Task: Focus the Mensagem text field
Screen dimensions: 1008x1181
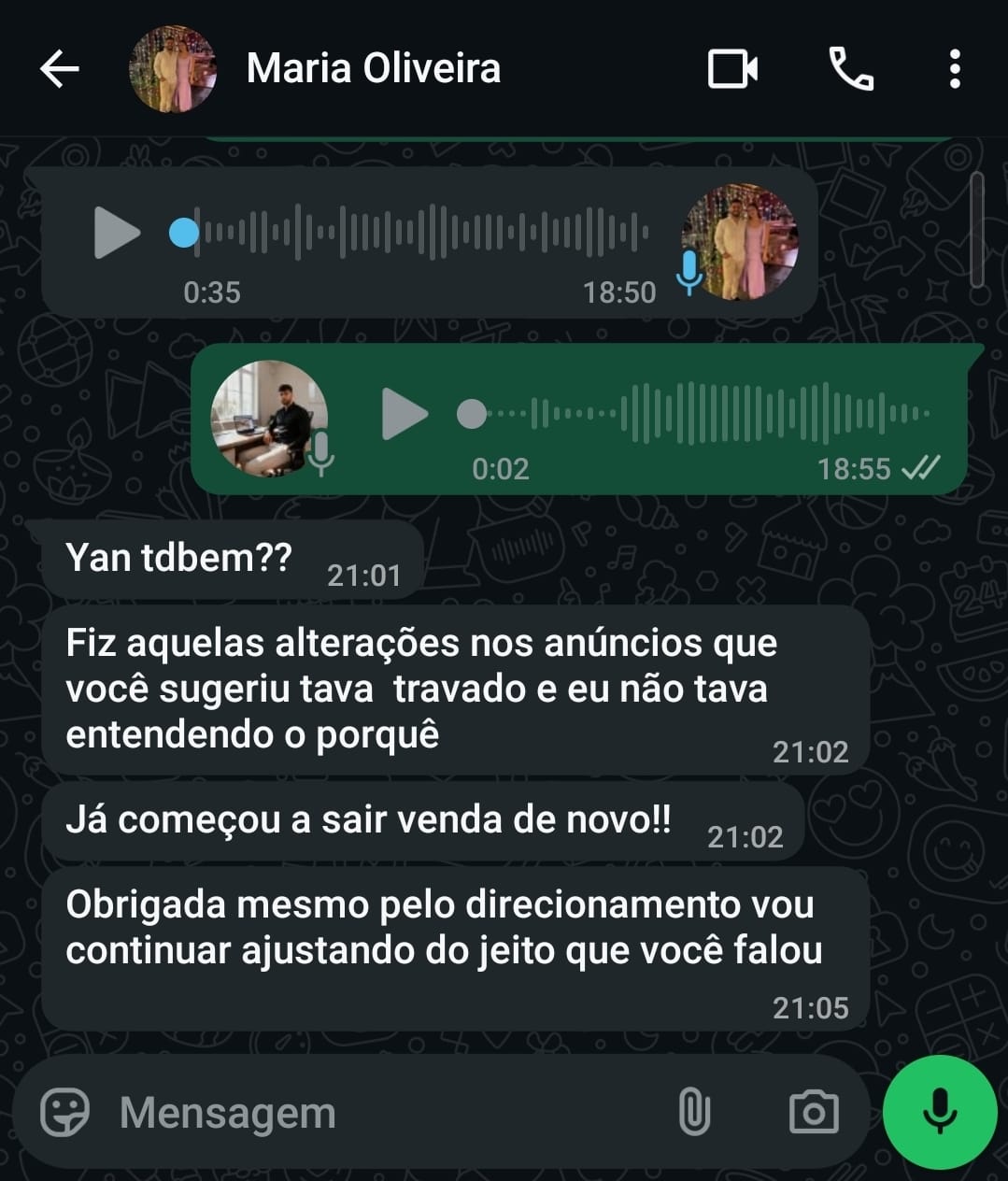Action: coord(374,1113)
